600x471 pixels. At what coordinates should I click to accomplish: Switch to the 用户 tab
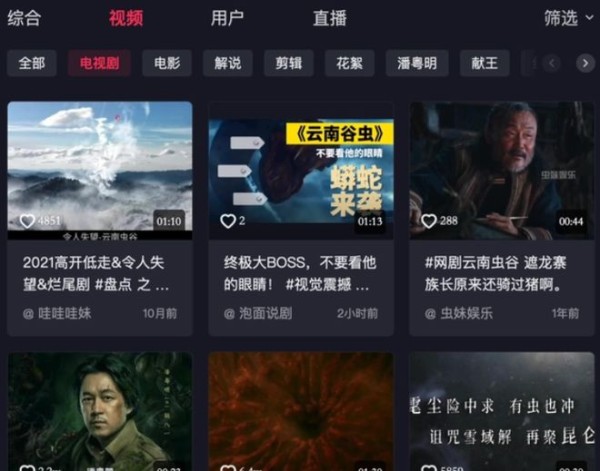(x=227, y=18)
